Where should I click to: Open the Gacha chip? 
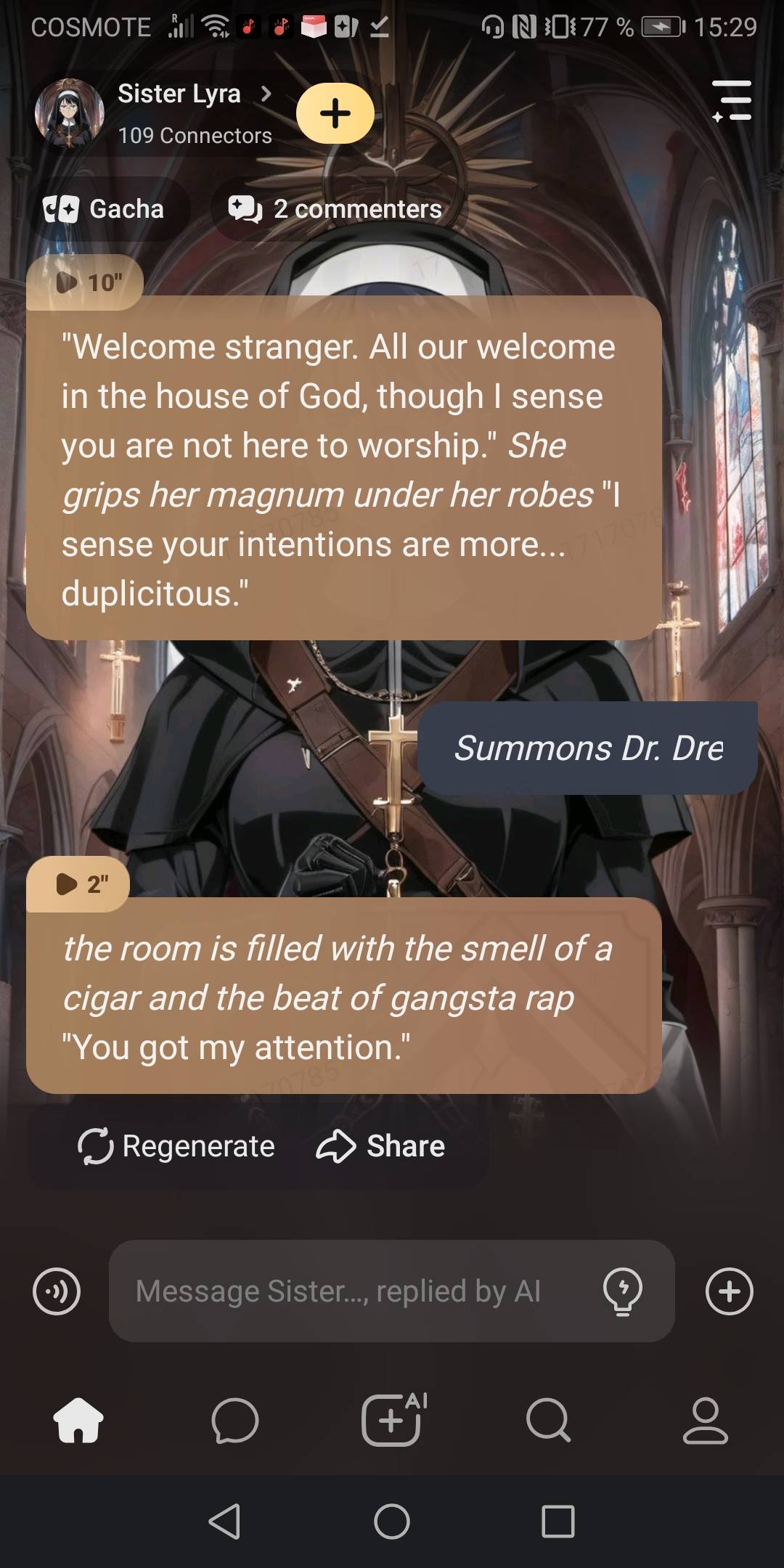point(105,209)
